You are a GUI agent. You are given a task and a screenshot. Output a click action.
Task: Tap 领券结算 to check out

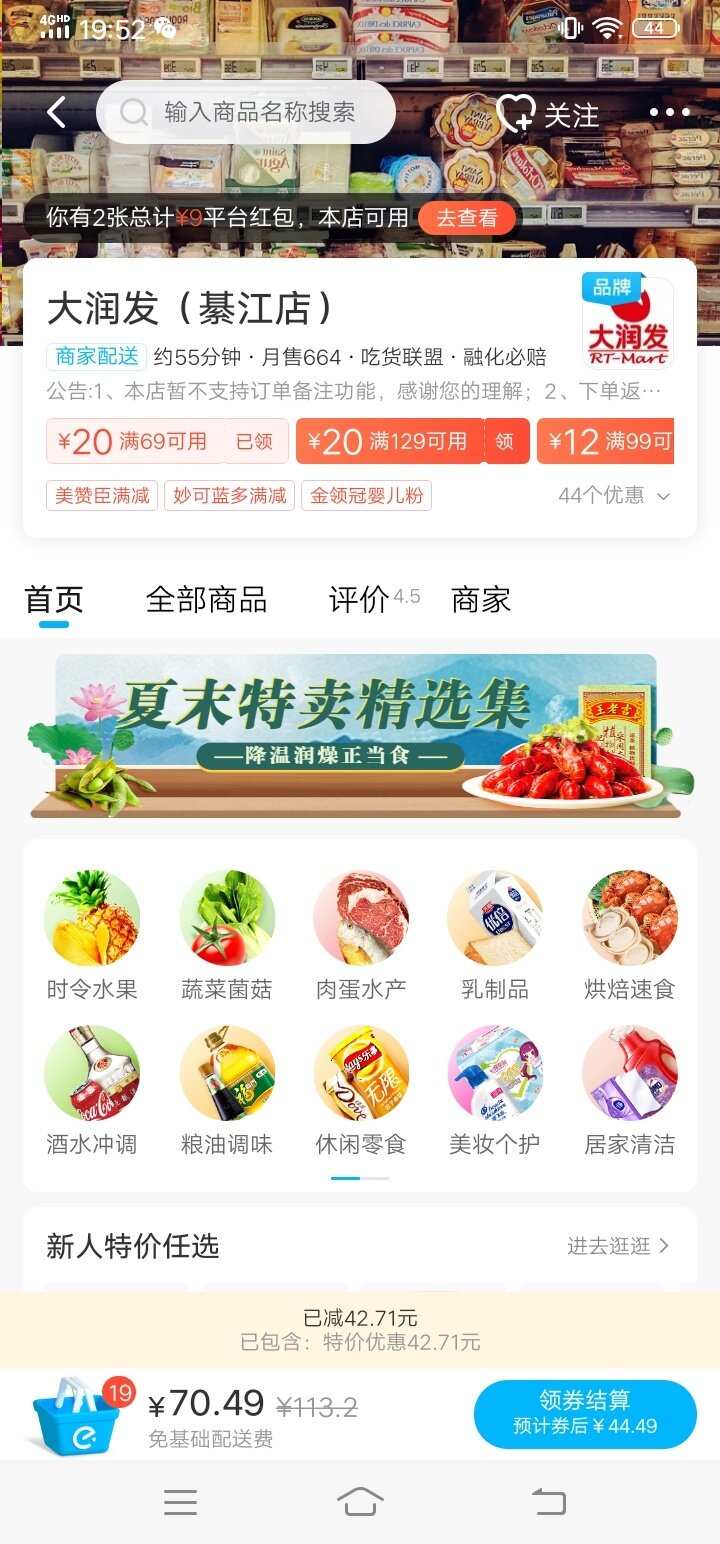[585, 1413]
